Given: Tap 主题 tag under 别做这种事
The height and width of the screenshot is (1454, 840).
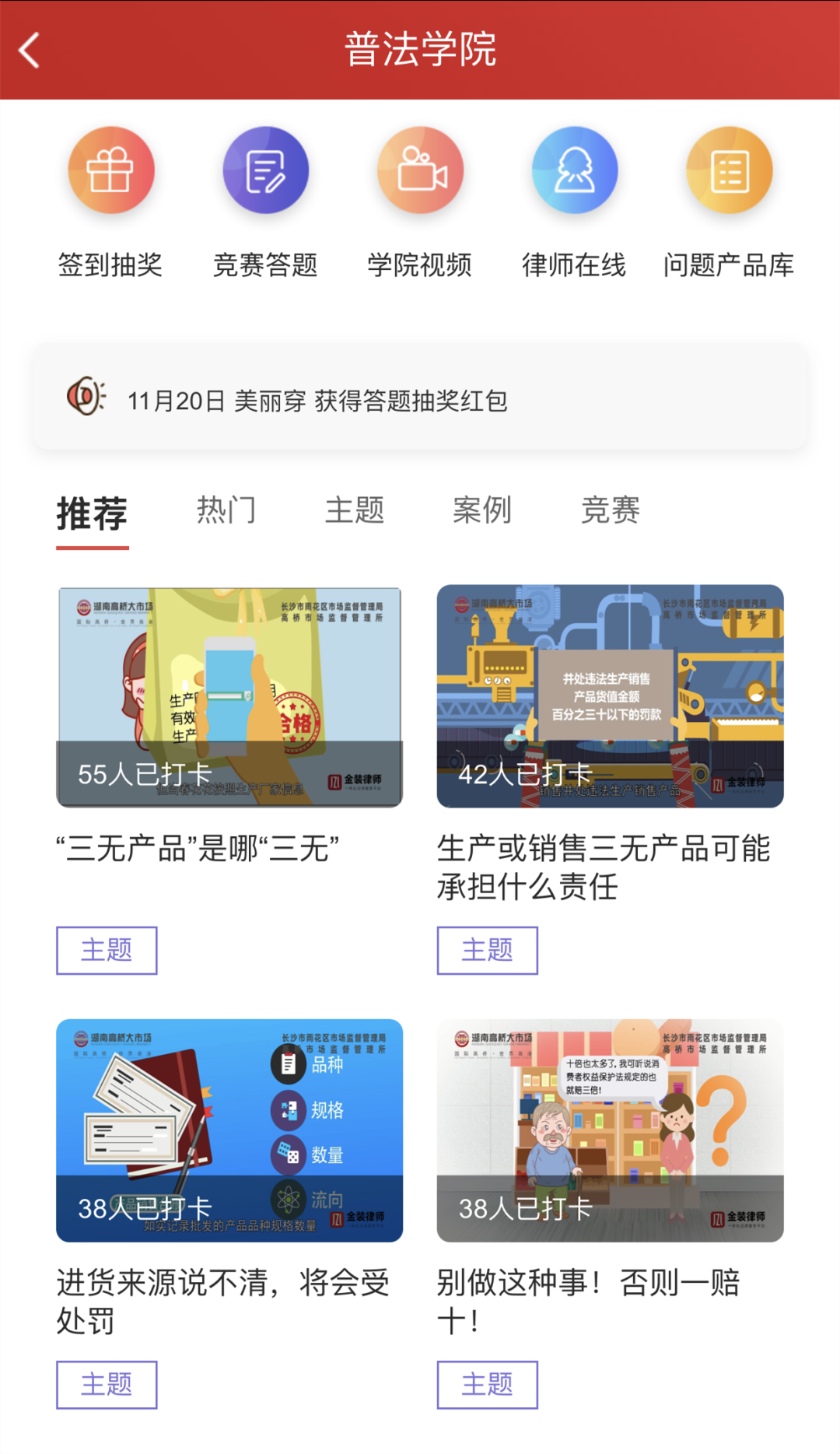Looking at the screenshot, I should tap(487, 1384).
